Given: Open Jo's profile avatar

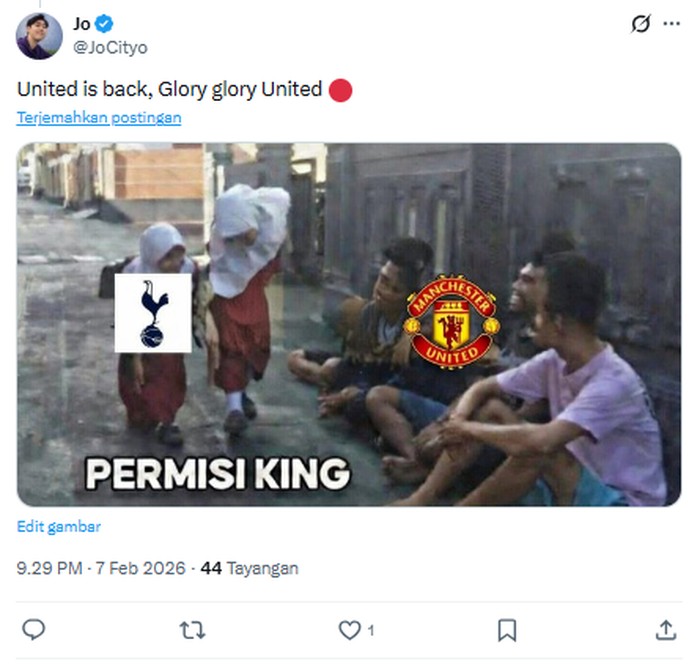Looking at the screenshot, I should click(x=39, y=36).
